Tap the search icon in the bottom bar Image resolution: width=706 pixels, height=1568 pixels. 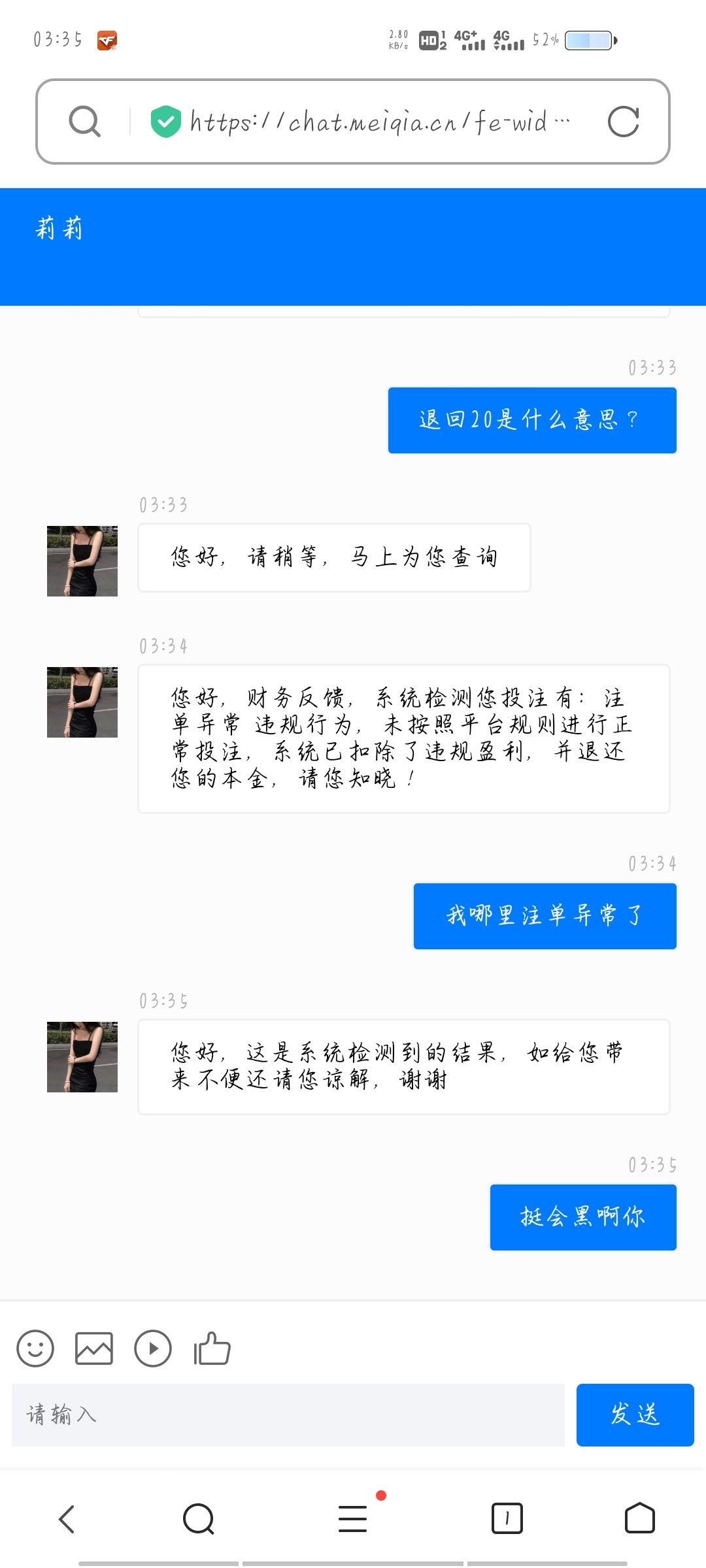pos(199,1518)
